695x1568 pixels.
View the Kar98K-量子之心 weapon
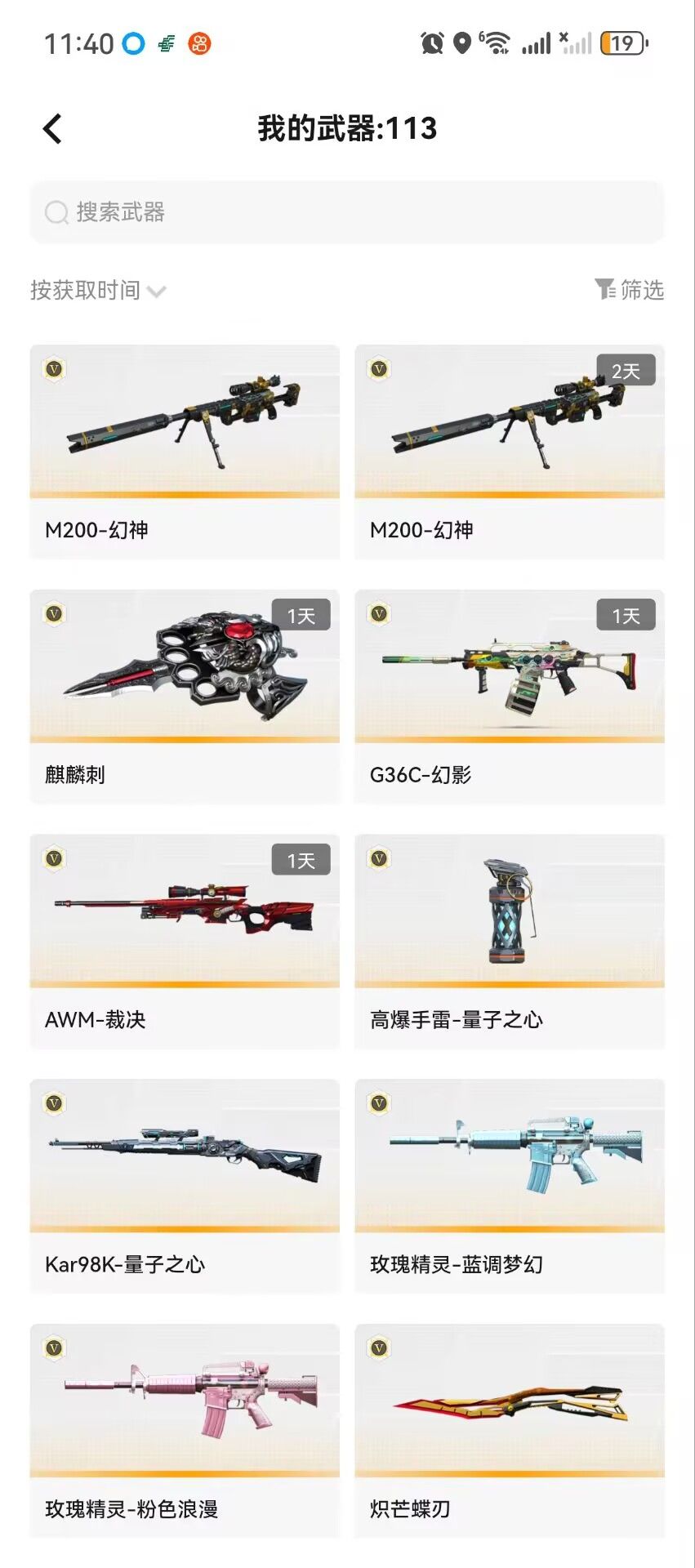click(x=185, y=1187)
